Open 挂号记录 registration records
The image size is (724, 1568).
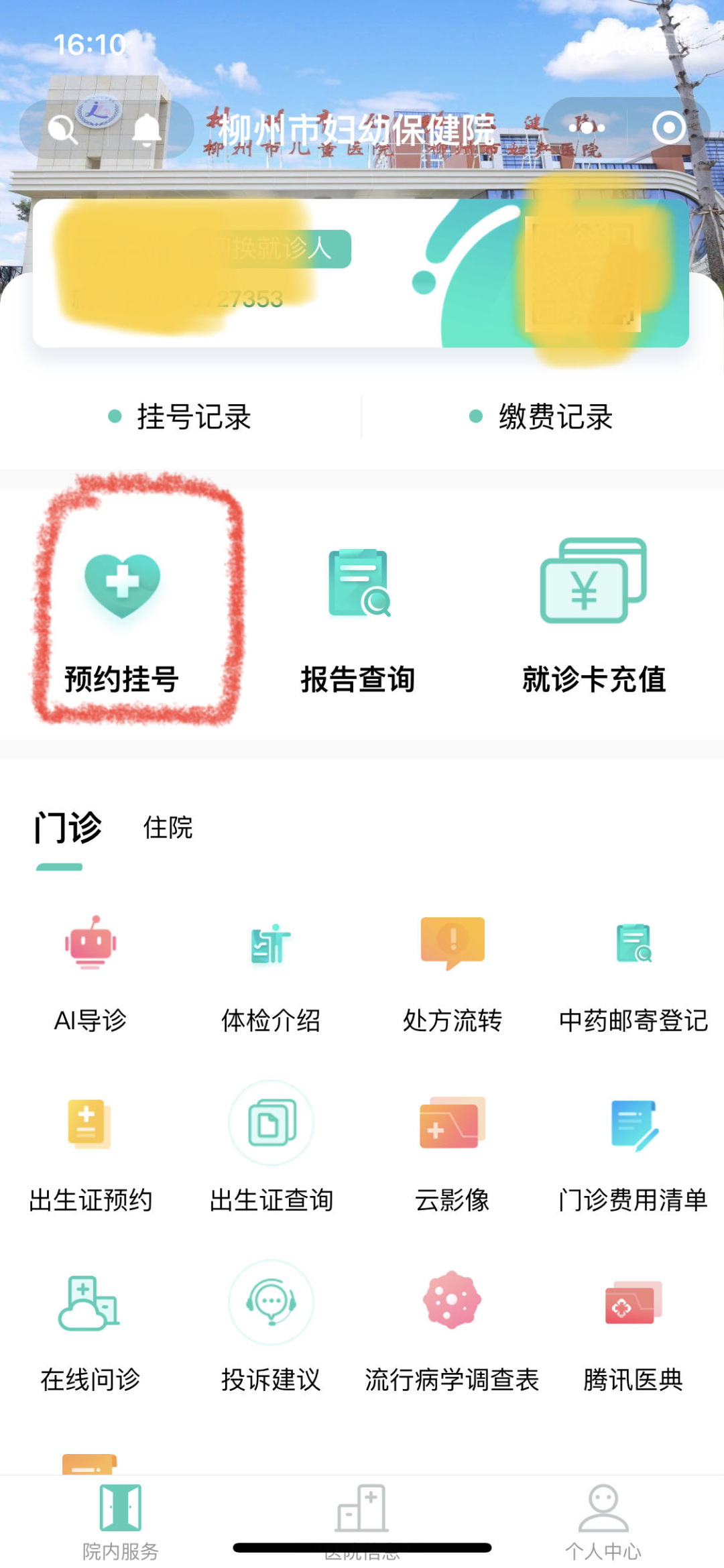tap(181, 417)
